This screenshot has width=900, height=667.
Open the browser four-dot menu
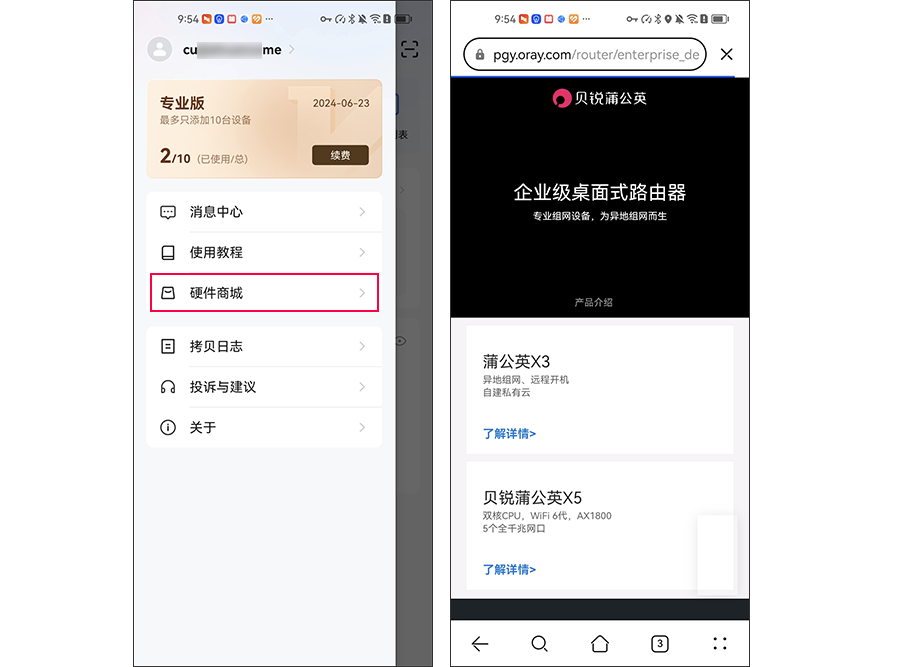click(720, 644)
